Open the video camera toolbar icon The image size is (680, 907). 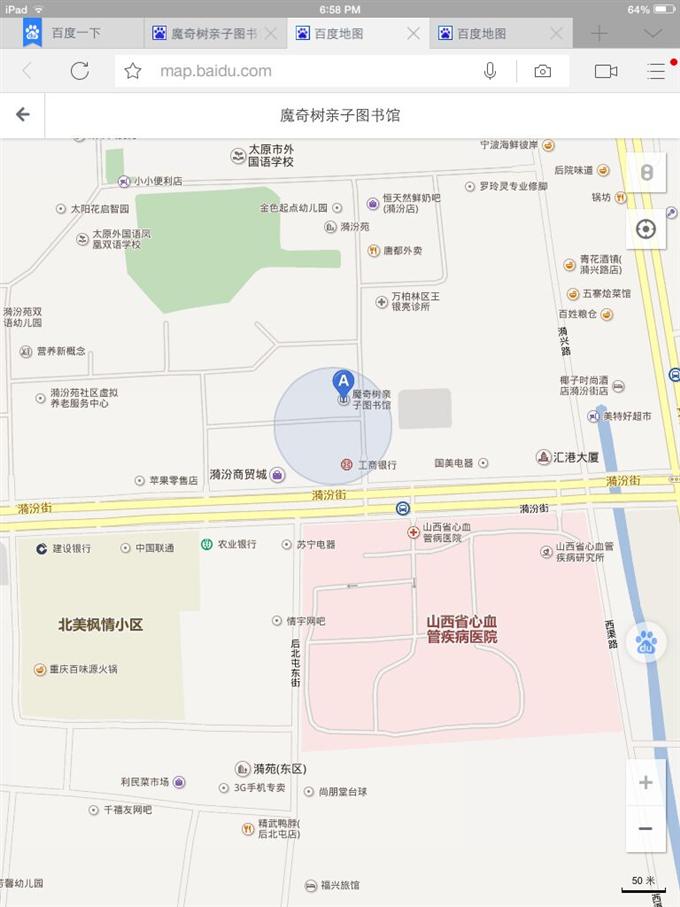pos(606,71)
